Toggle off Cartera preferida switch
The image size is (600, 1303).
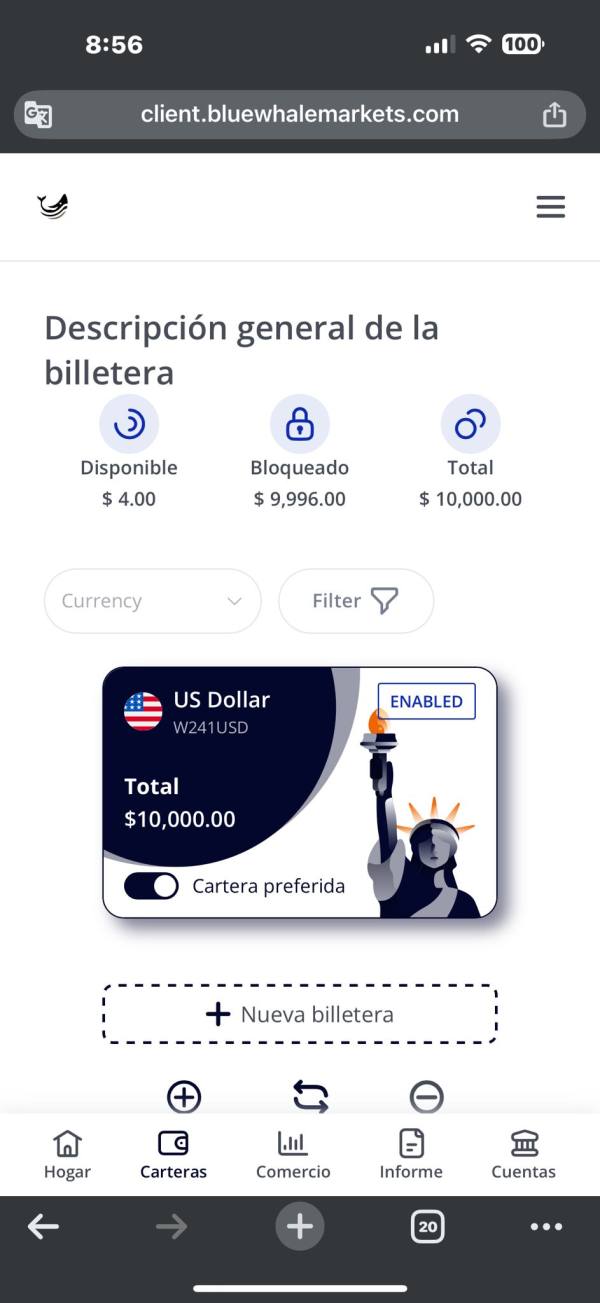(x=151, y=886)
